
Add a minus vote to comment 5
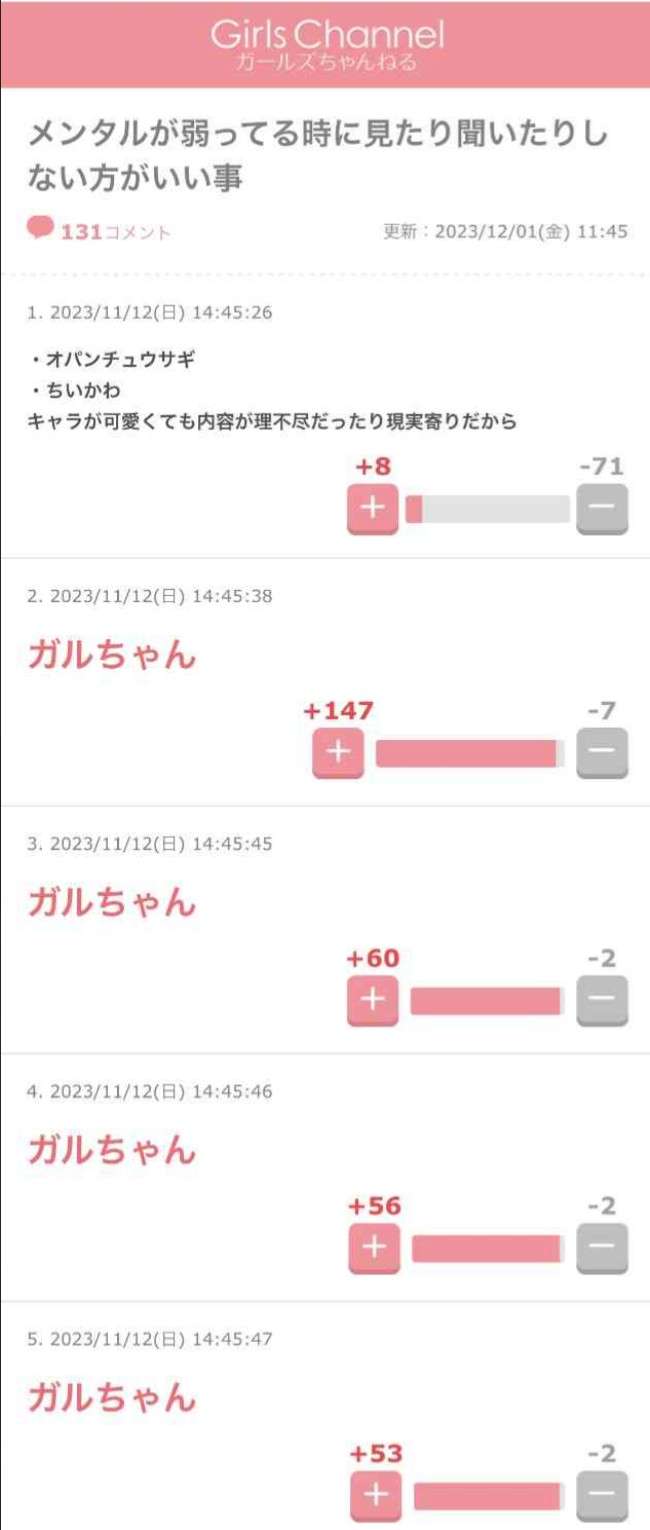(602, 1496)
